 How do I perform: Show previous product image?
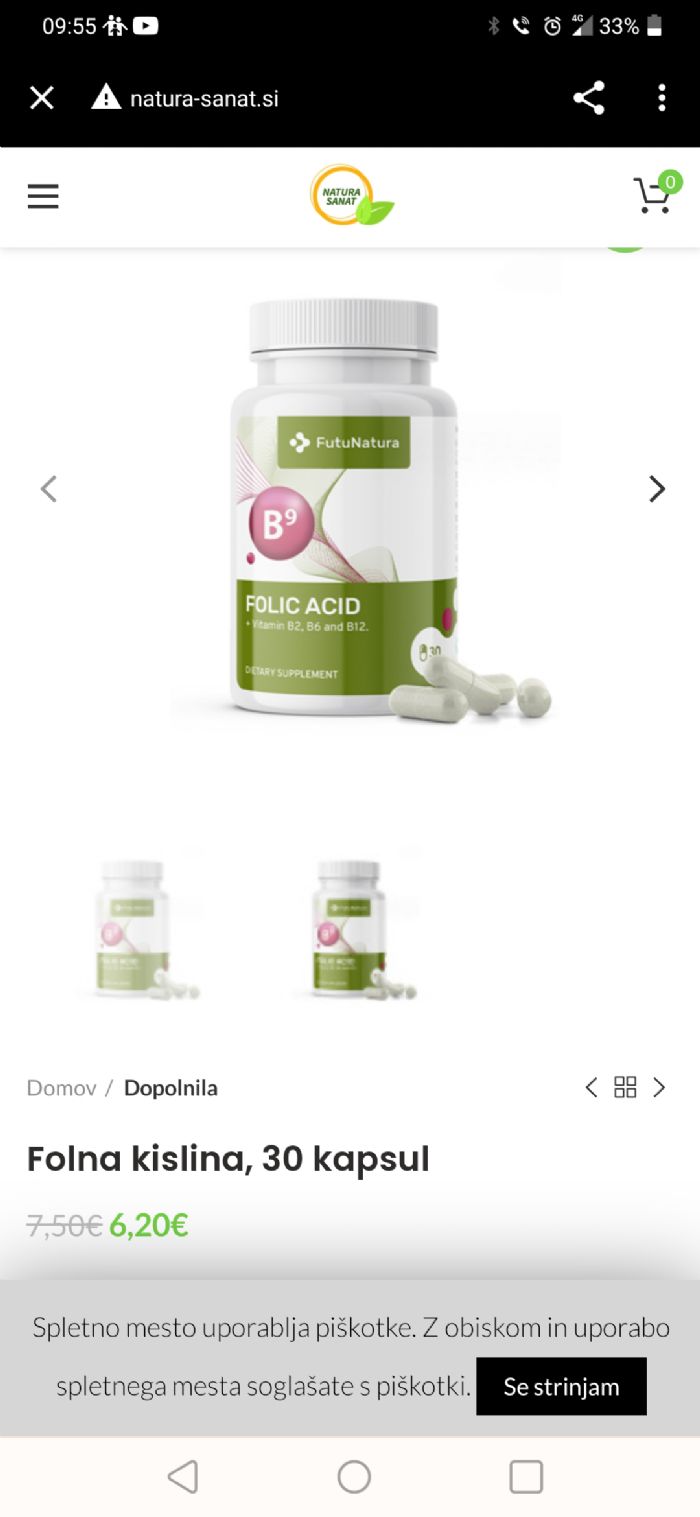tap(48, 489)
